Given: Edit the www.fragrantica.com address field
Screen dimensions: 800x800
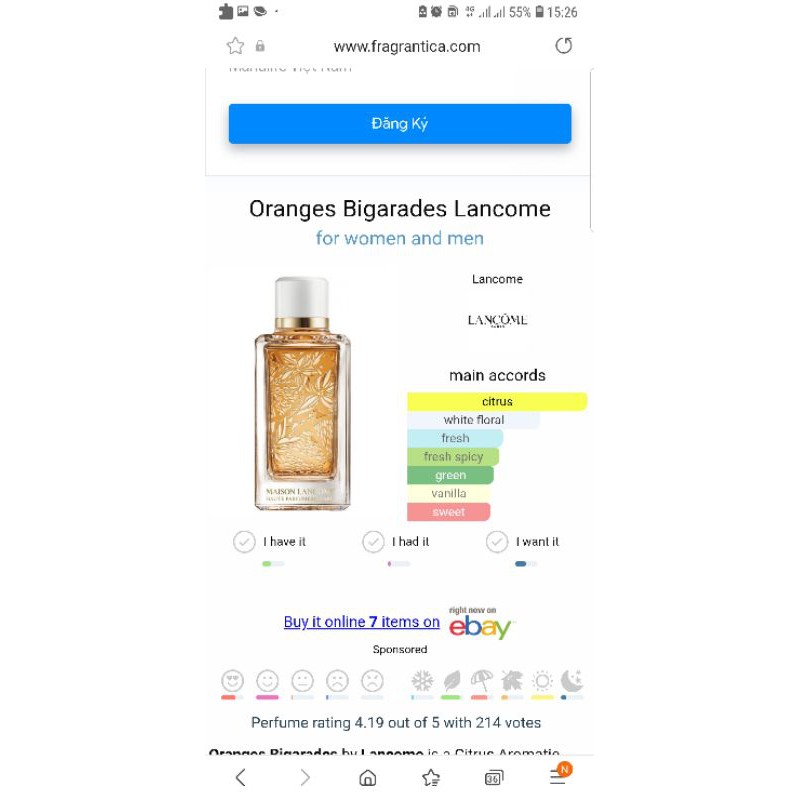Looking at the screenshot, I should [x=407, y=46].
